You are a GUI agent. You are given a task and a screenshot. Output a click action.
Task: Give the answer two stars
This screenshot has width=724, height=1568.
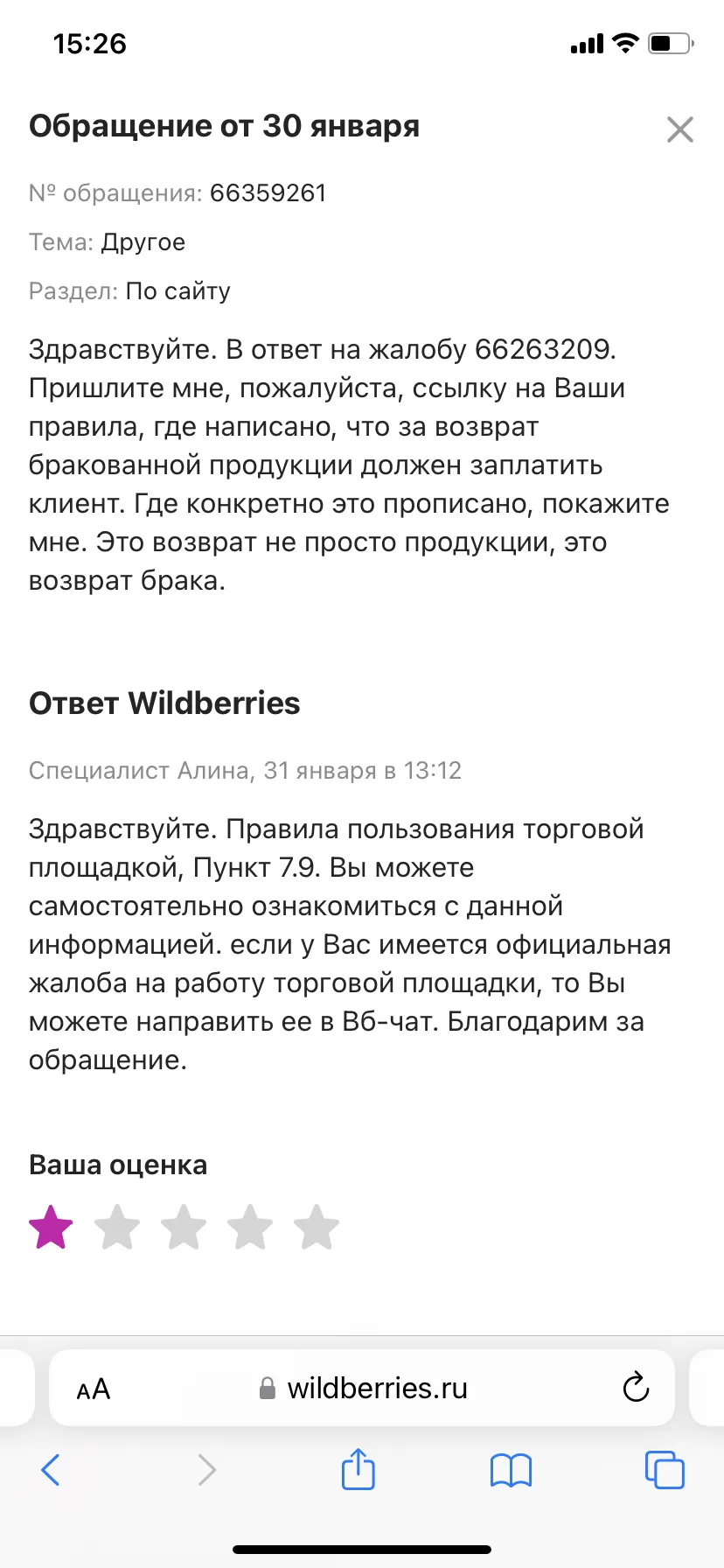[x=117, y=1227]
